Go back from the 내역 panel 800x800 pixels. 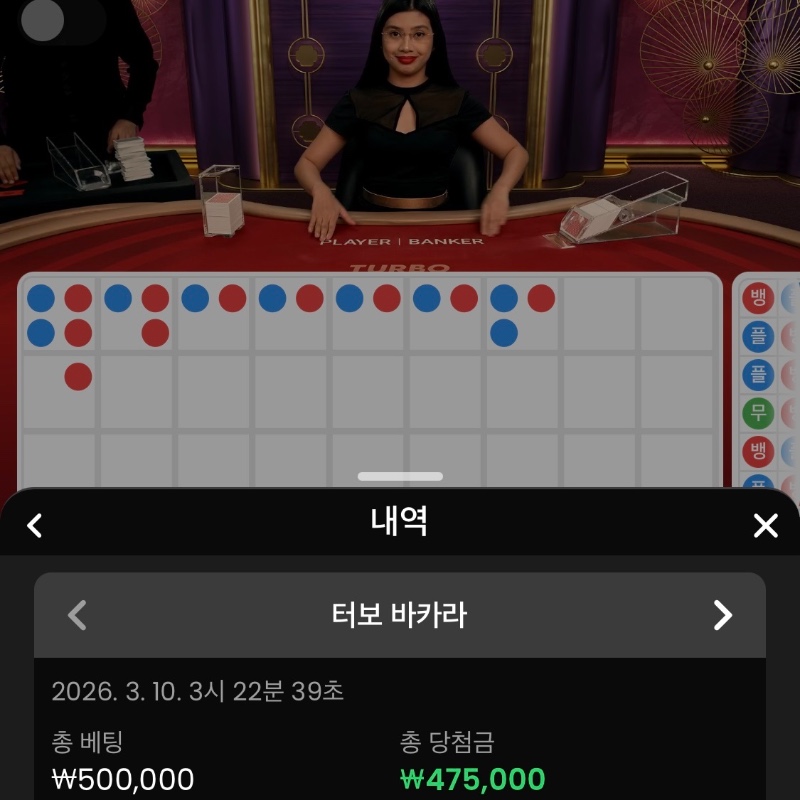click(x=35, y=525)
